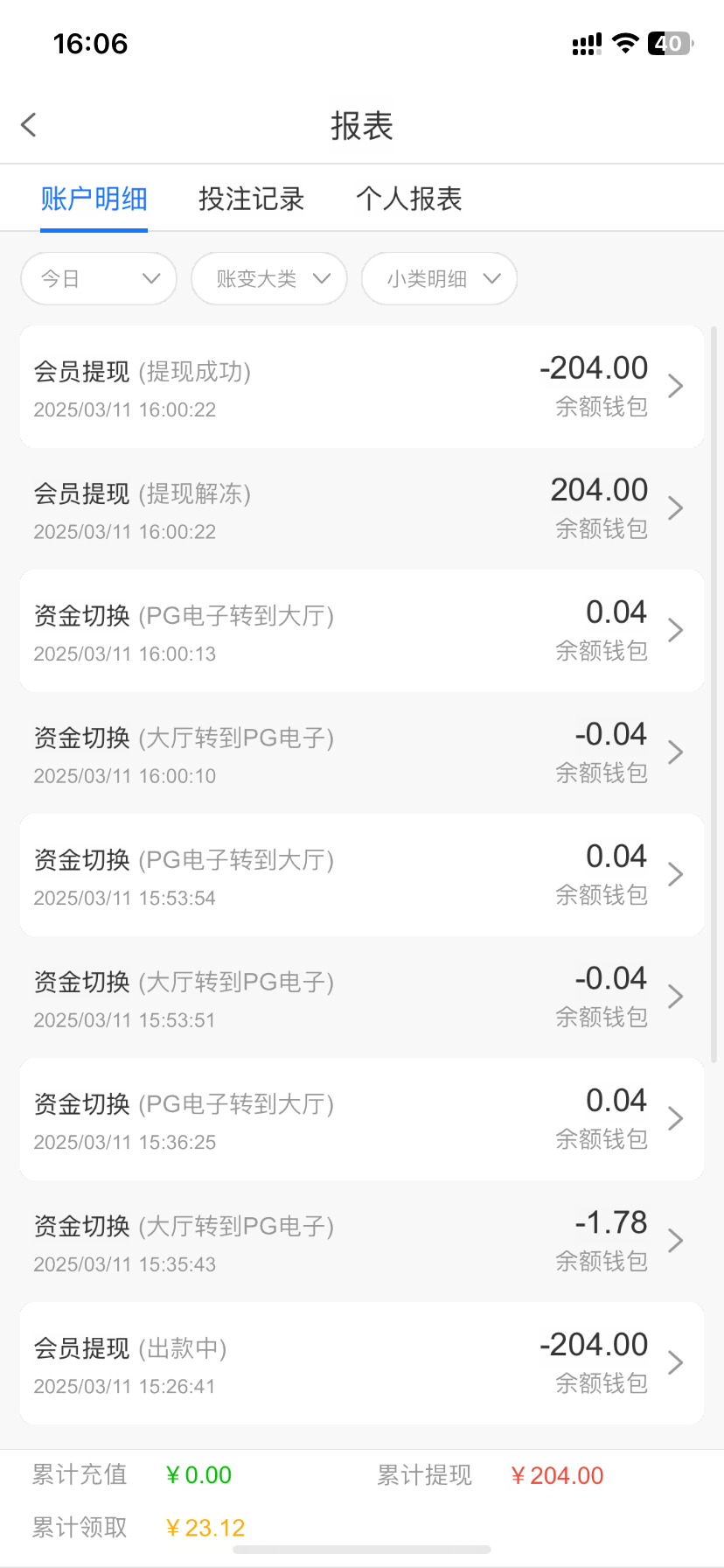Screen dimensions: 724x1568
Task: Open the 账变大类 filter dropdown
Action: (x=269, y=279)
